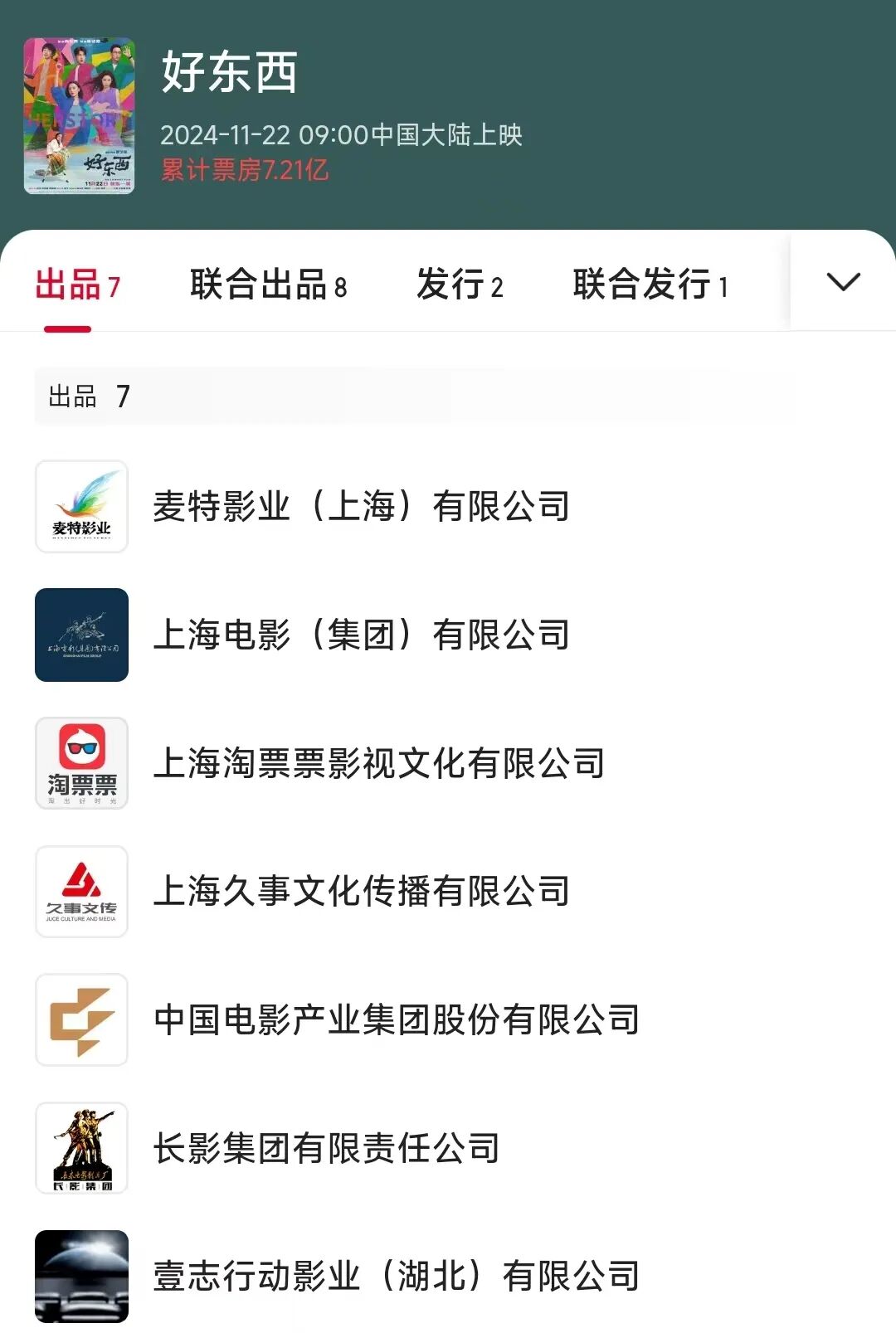The height and width of the screenshot is (1333, 896).
Task: Open 中国电影产业集团股份有限公司
Action: [396, 1019]
